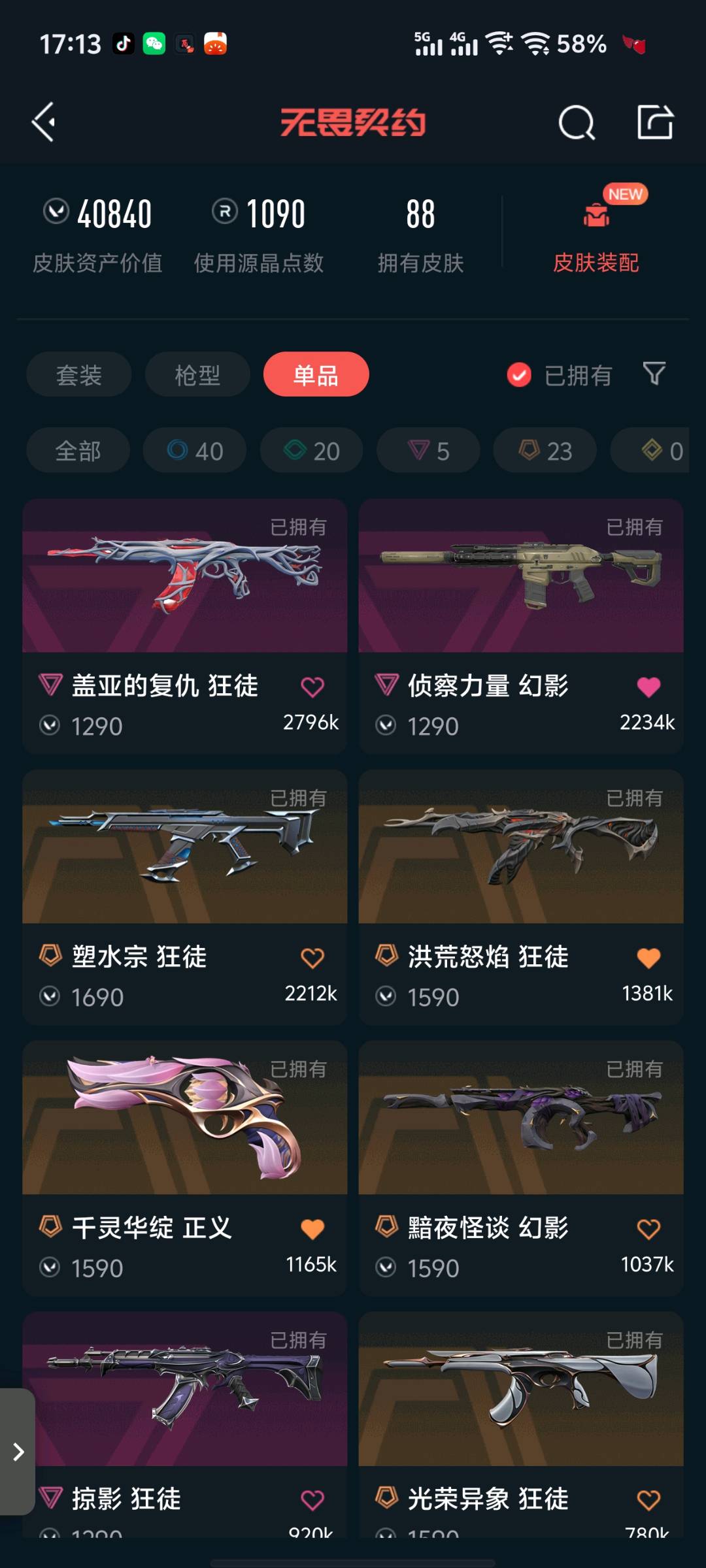Unlike the 侦察力量 幻影 skin
Screen dimensions: 706x1568
tap(648, 687)
